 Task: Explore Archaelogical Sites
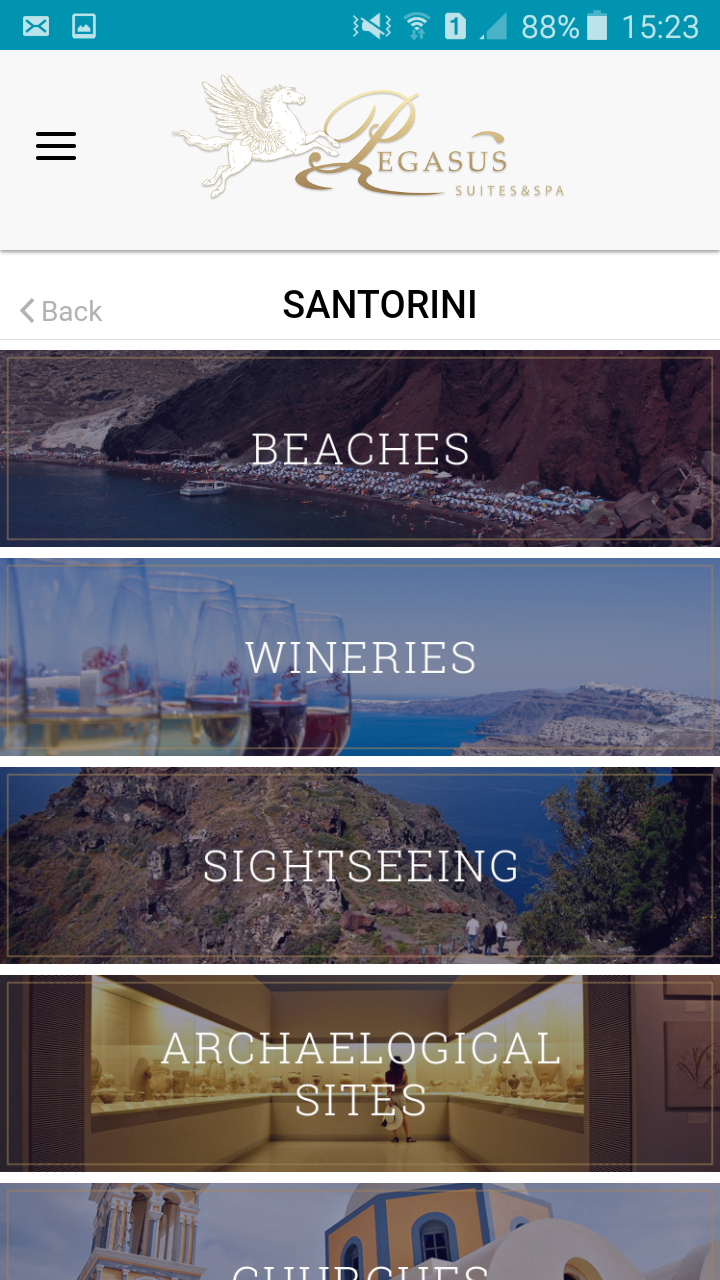(x=360, y=1074)
